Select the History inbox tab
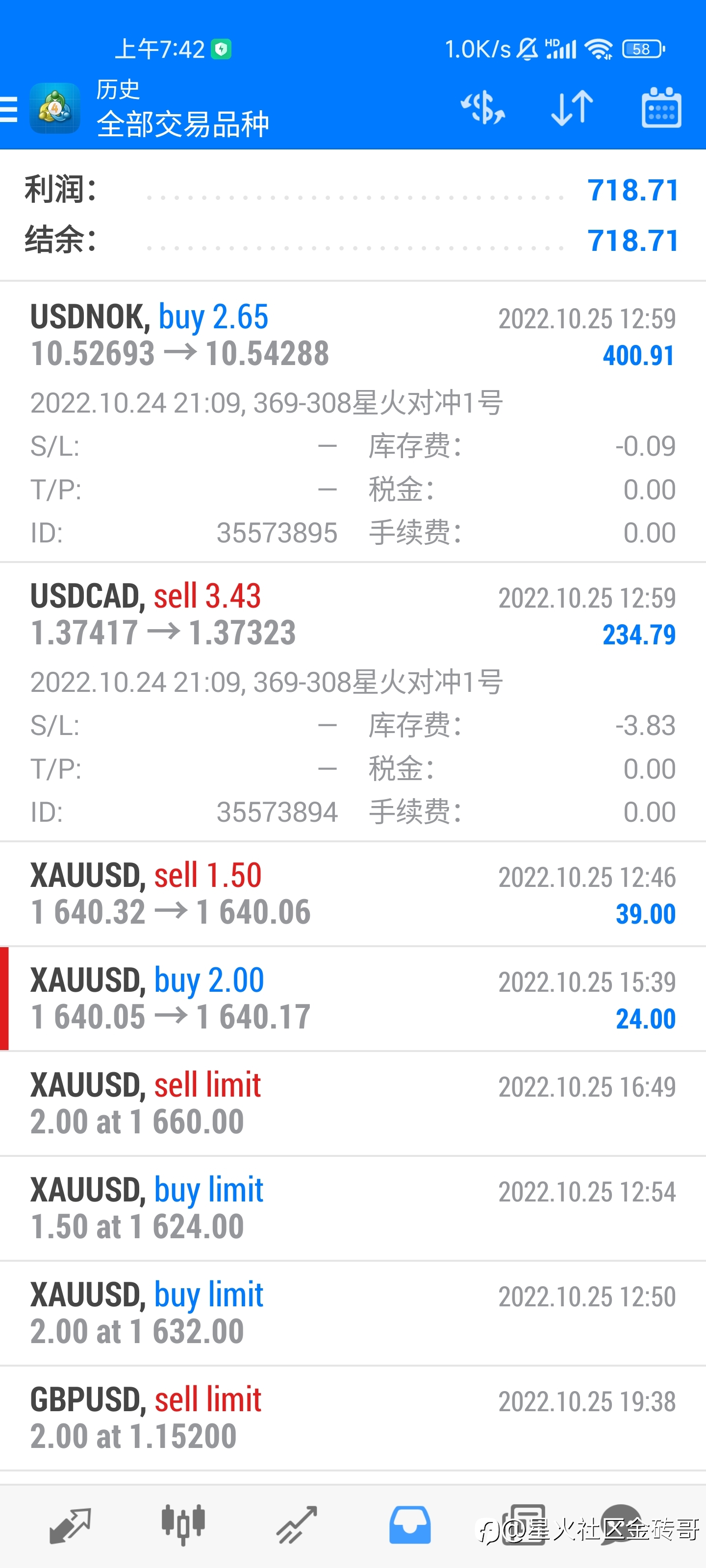 tap(410, 1525)
